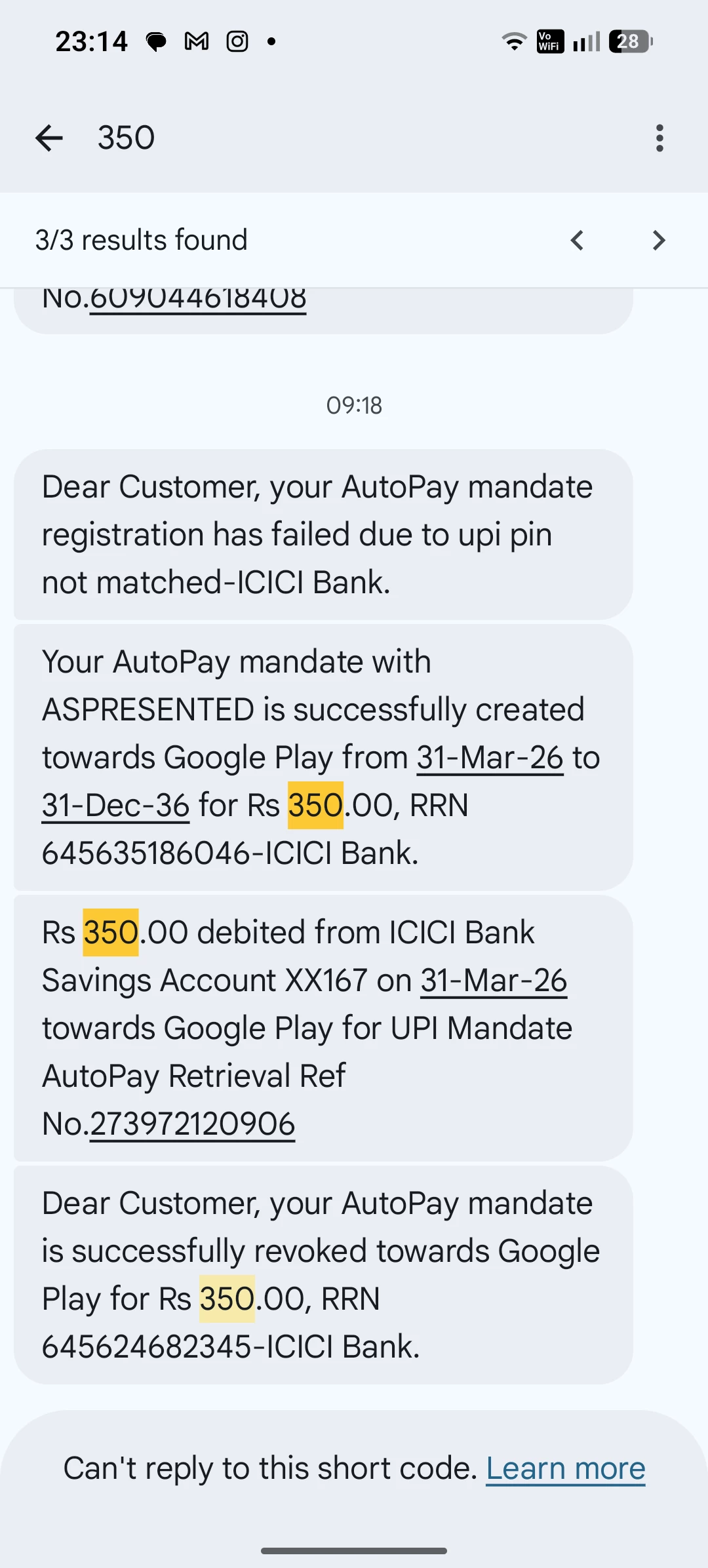
Task: Go back from the search results
Action: [x=49, y=138]
